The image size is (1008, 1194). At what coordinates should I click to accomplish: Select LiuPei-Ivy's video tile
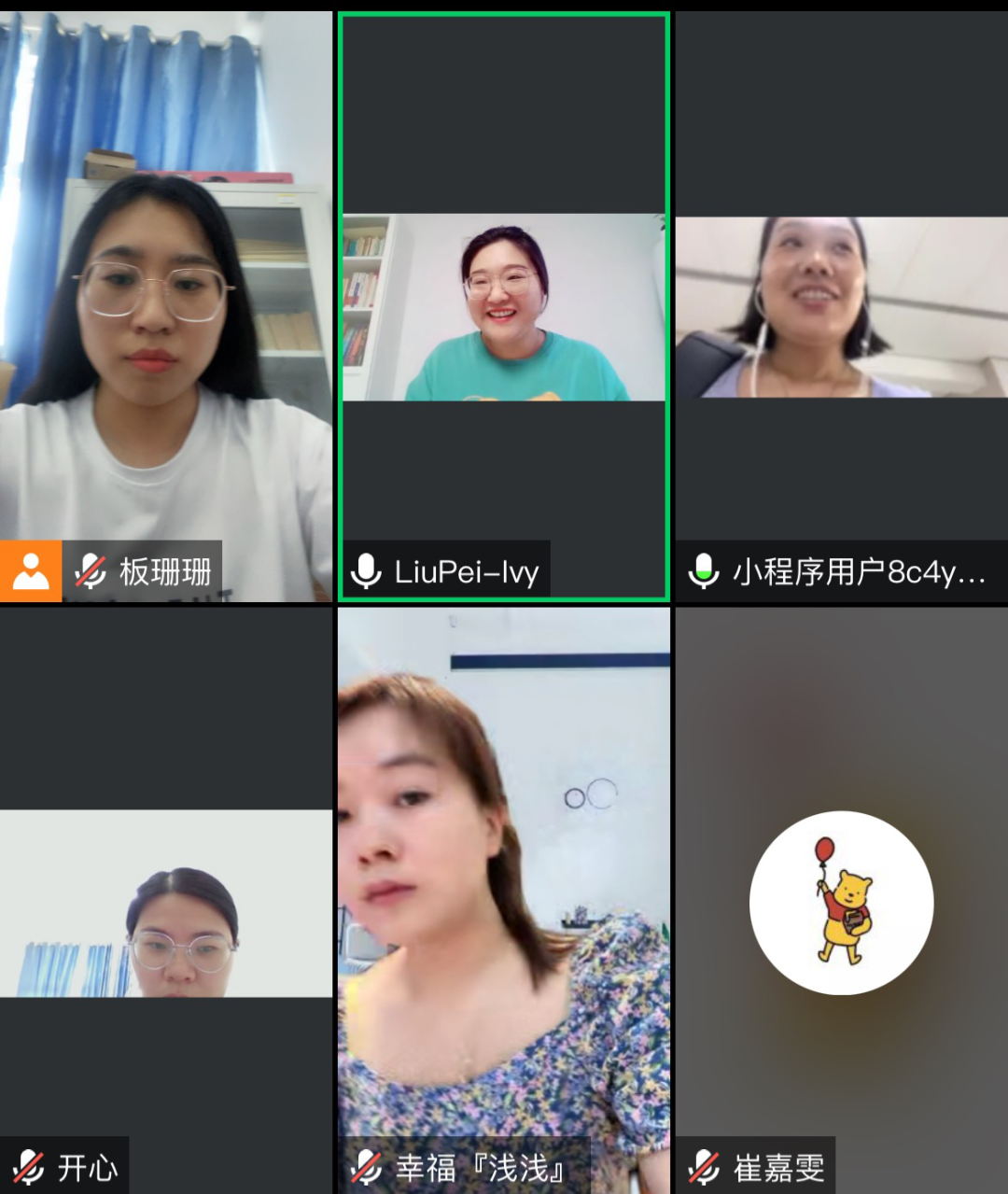[x=504, y=308]
